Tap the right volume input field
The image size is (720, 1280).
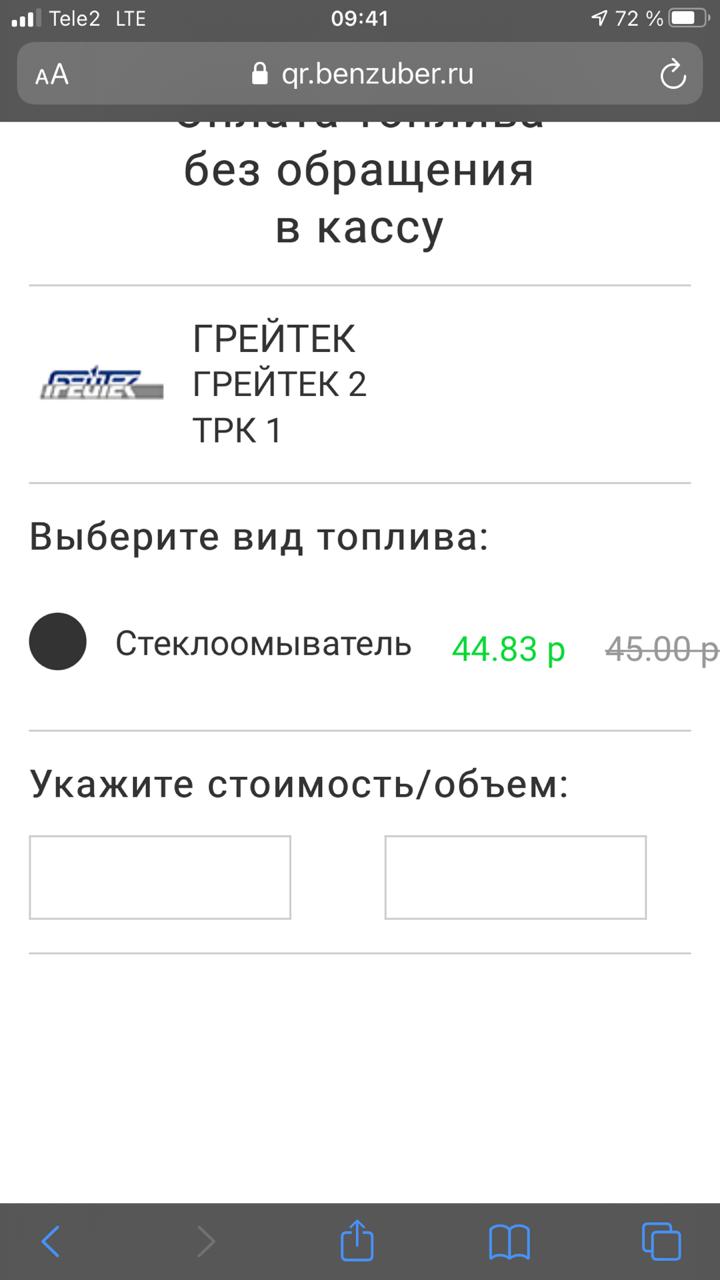tap(515, 877)
